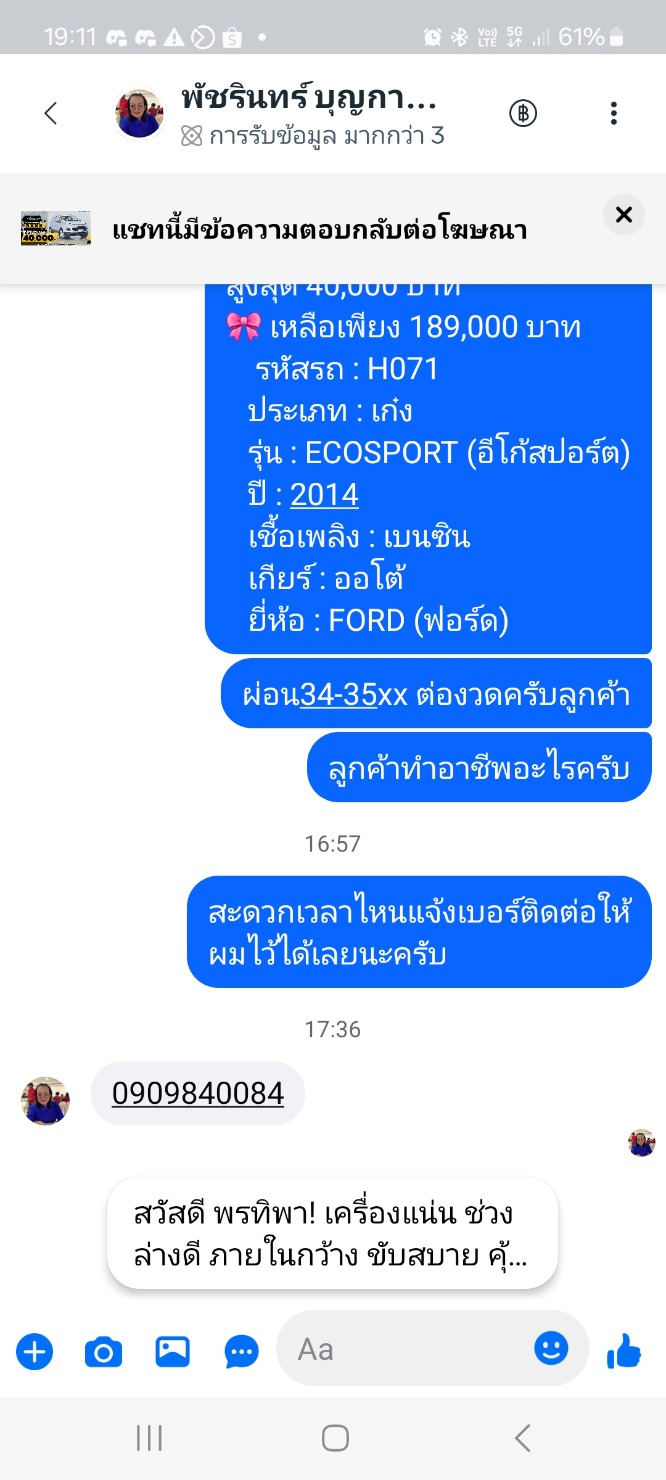
Task: Dismiss the ad reply banner
Action: (624, 214)
